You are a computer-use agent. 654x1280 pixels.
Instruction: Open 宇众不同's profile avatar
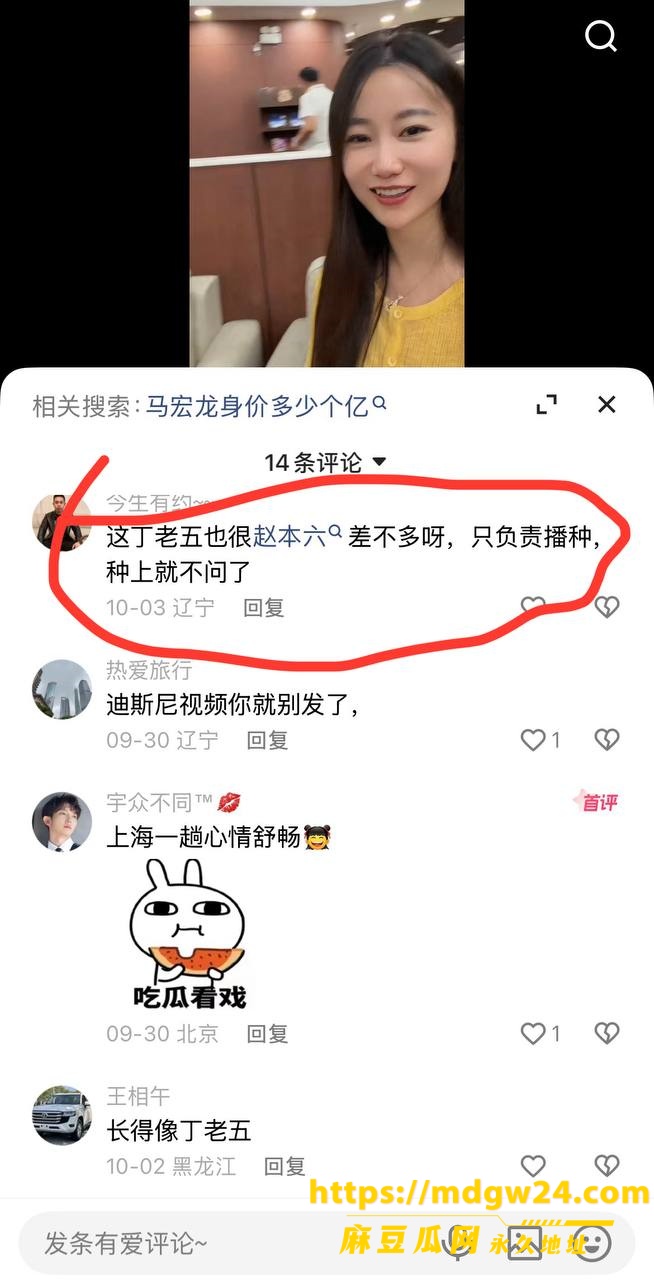62,822
